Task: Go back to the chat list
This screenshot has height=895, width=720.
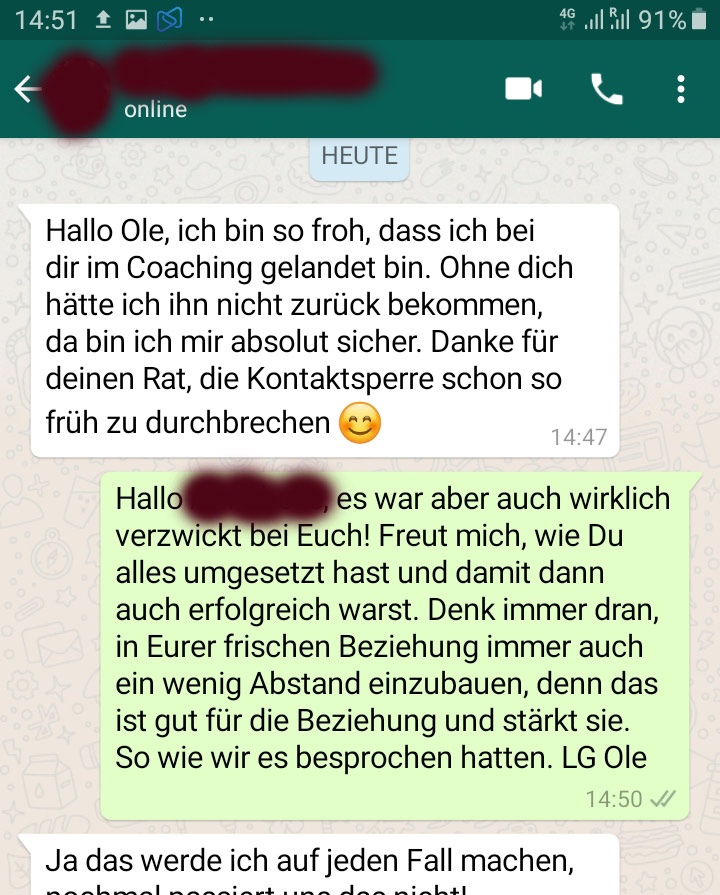Action: (x=27, y=90)
